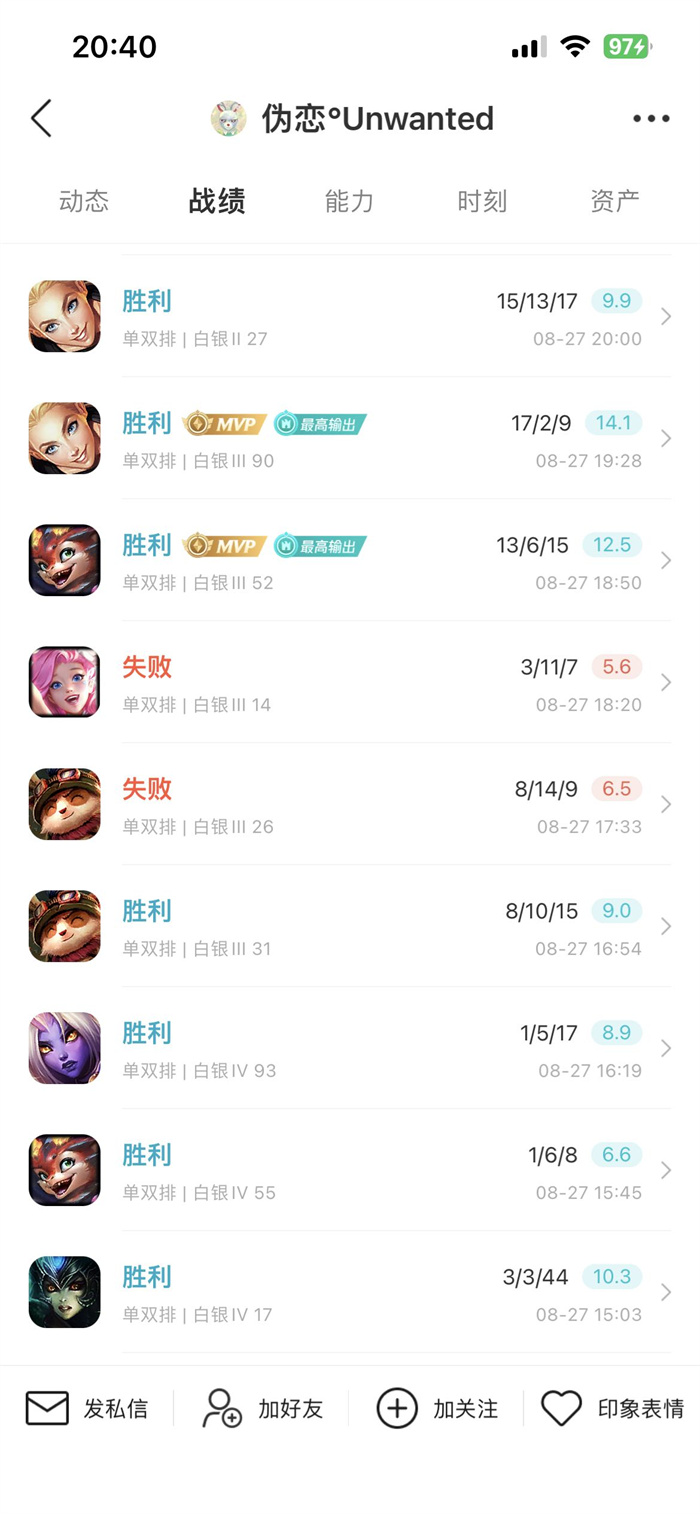The height and width of the screenshot is (1514, 700).
Task: Go back using the top-left arrow
Action: (x=41, y=118)
